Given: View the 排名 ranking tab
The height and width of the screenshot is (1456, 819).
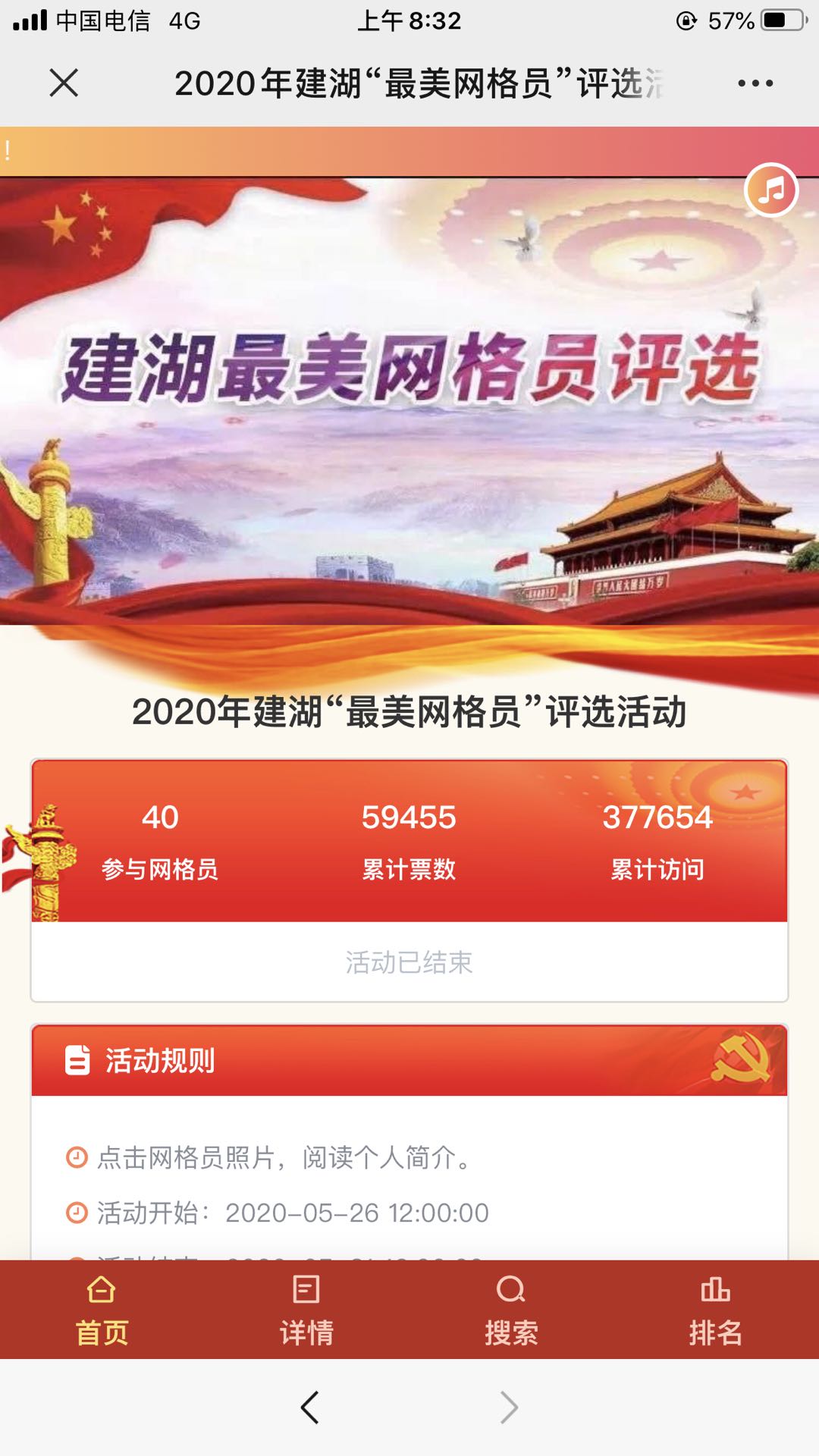Looking at the screenshot, I should point(715,1310).
